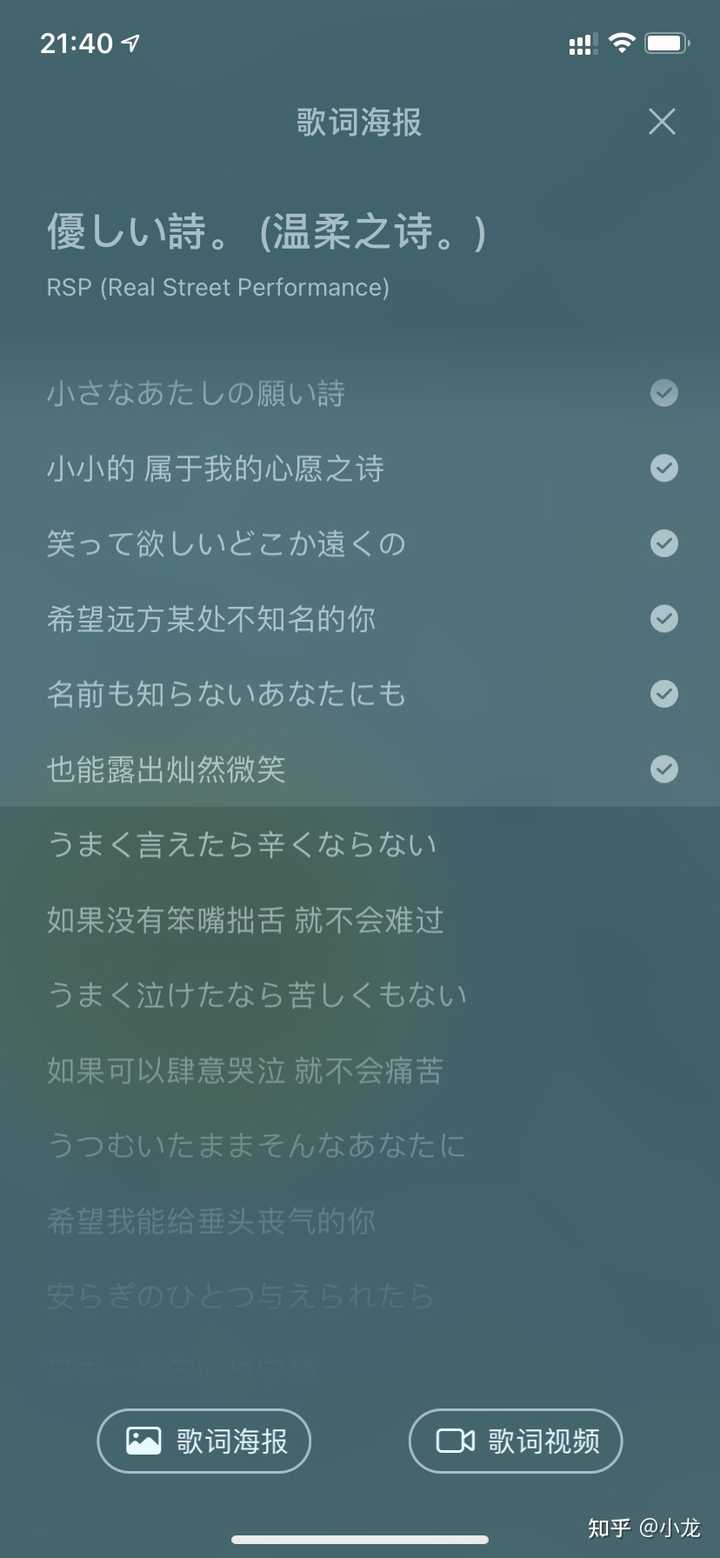Uncheck the line 笑って欲しいどこか遠くの
The height and width of the screenshot is (1558, 720).
[x=664, y=543]
